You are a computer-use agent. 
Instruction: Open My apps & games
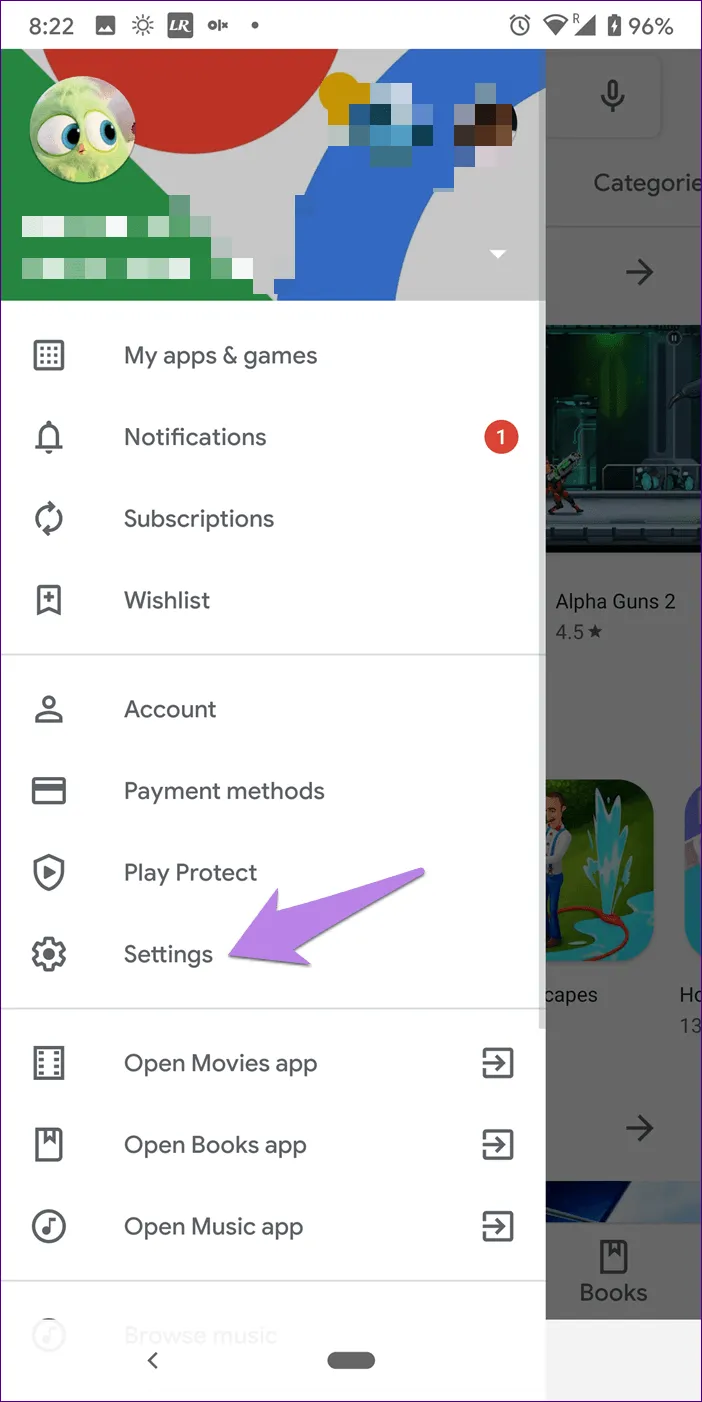tap(220, 356)
